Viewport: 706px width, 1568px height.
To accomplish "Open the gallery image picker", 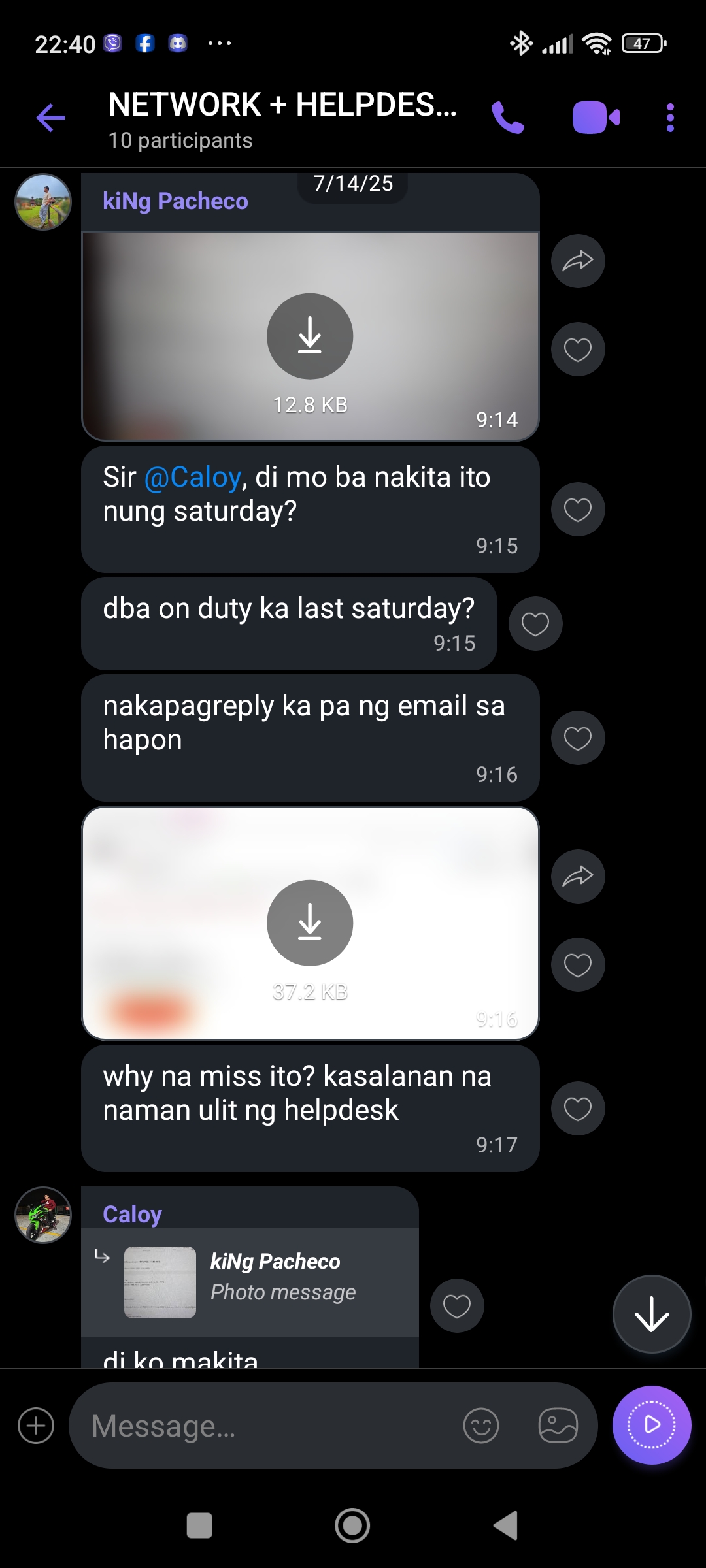I will point(558,1426).
